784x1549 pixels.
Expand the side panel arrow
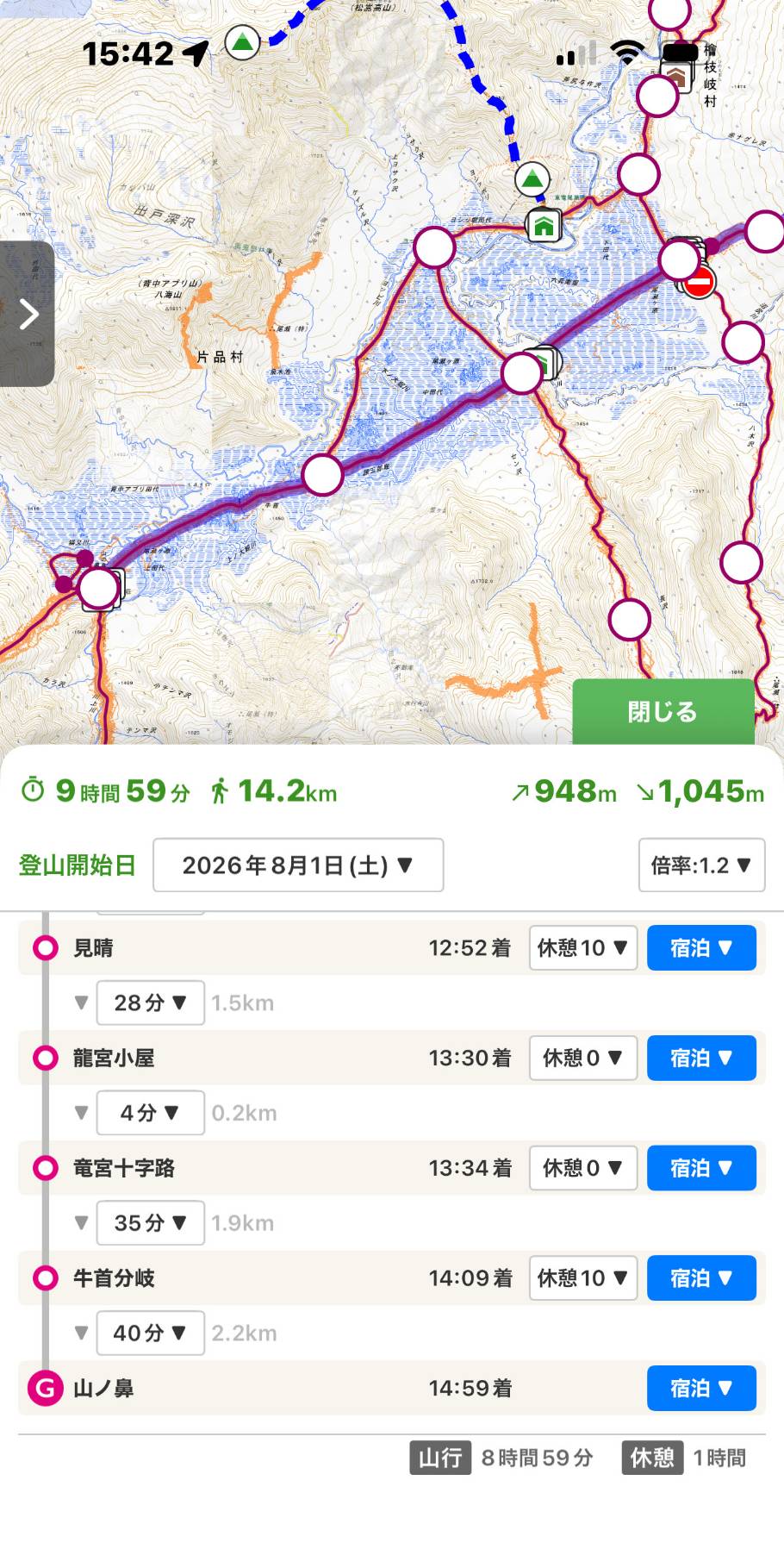28,315
